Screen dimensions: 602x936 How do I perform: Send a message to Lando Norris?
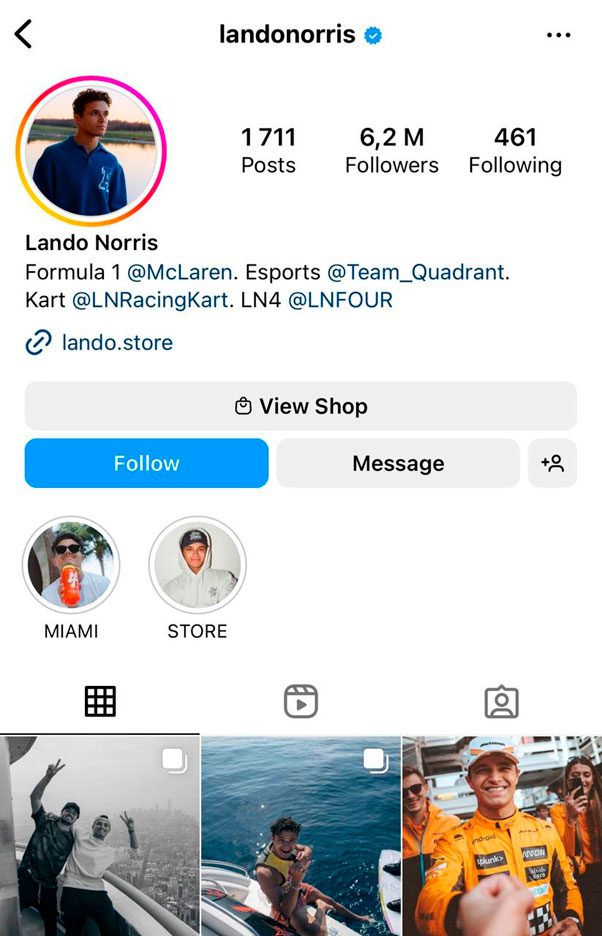click(398, 463)
